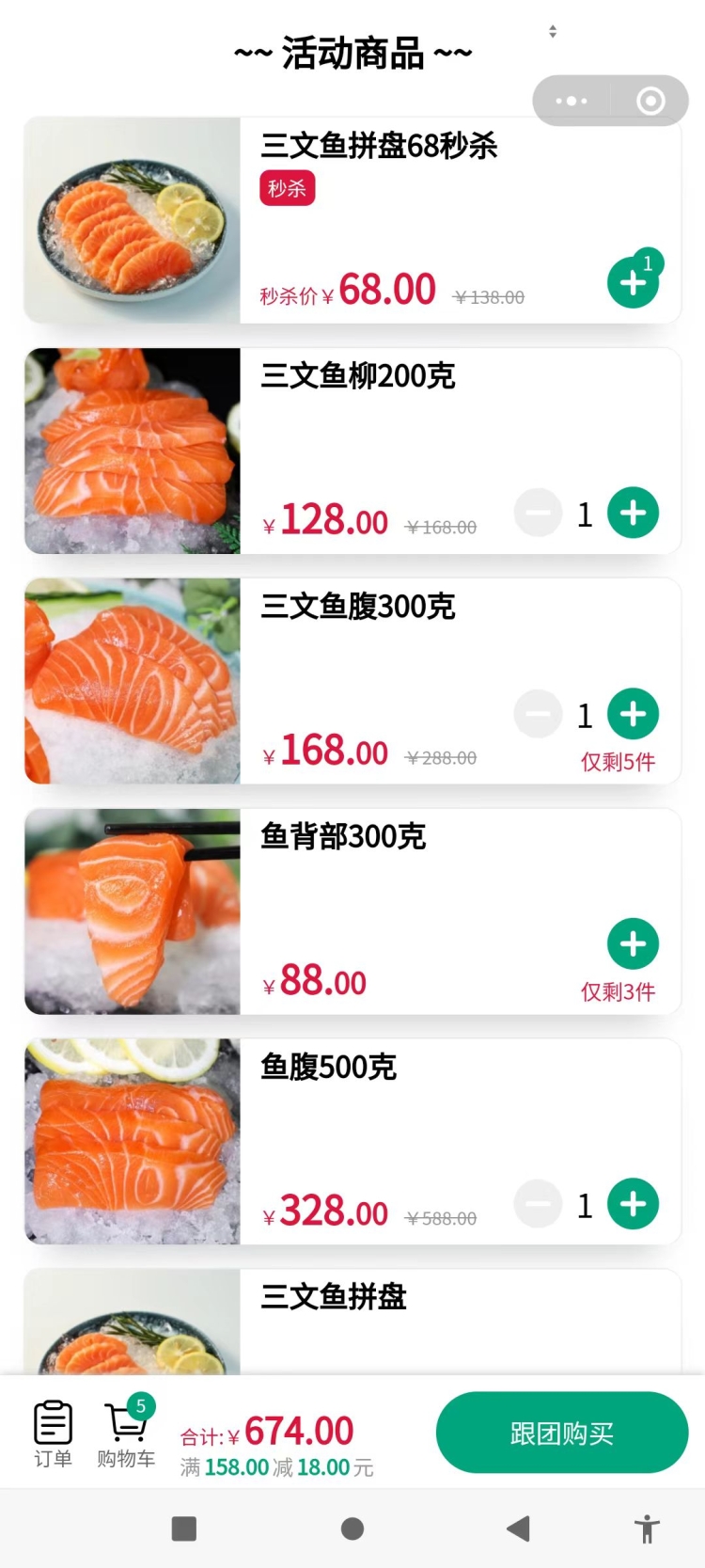Open 鱼腹500克 product image
Viewport: 705px width, 1568px height.
tap(133, 1142)
